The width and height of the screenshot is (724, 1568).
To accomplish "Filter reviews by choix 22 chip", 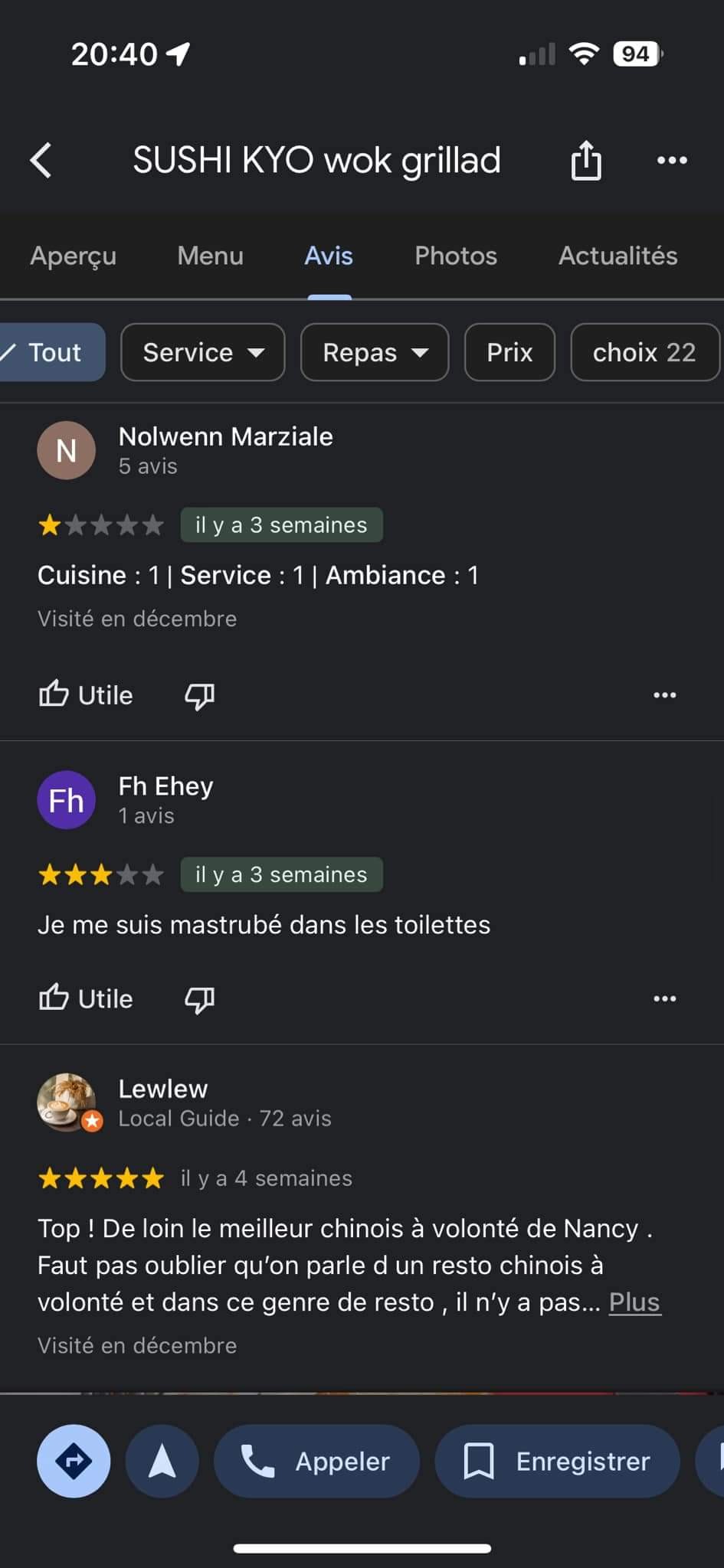I will (644, 352).
